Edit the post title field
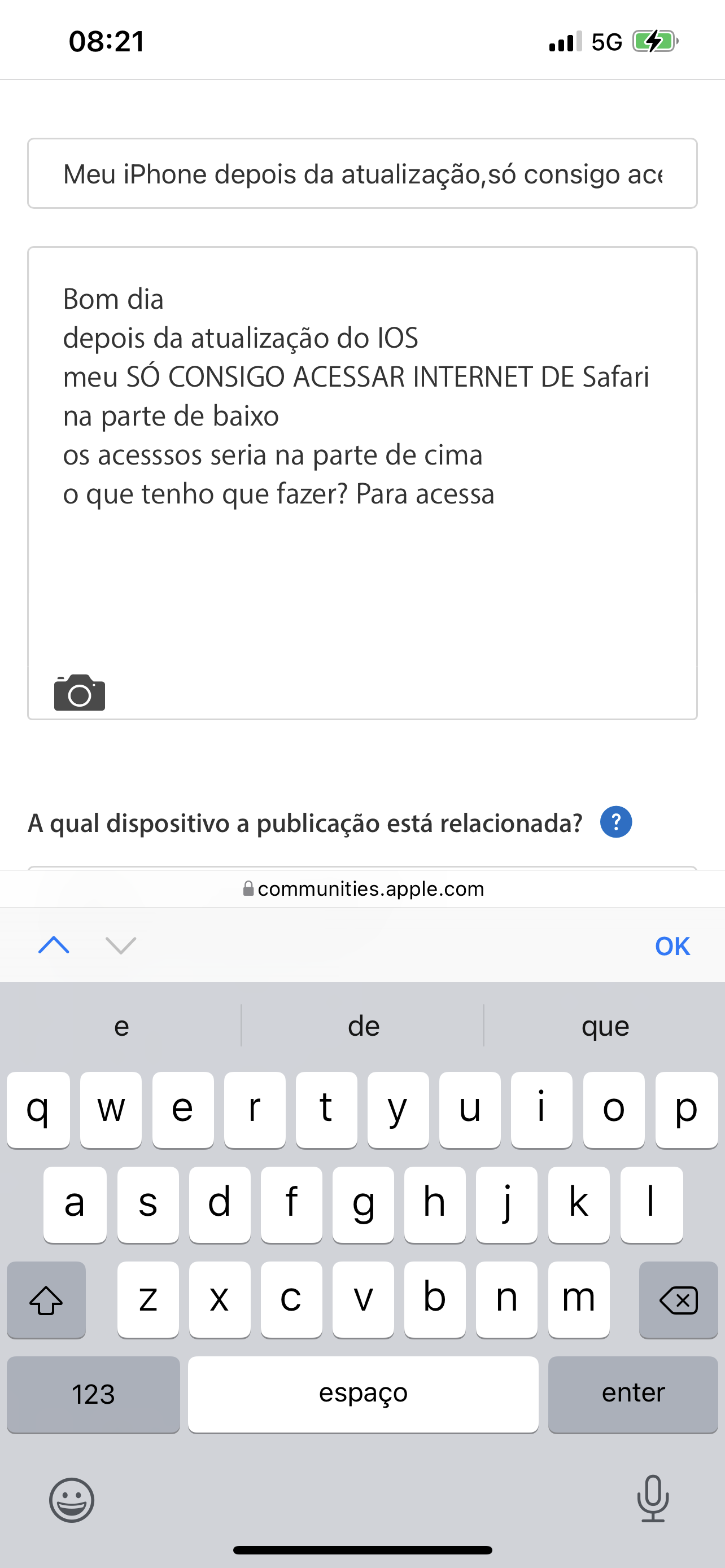Screen dimensions: 725x1568 tap(362, 174)
